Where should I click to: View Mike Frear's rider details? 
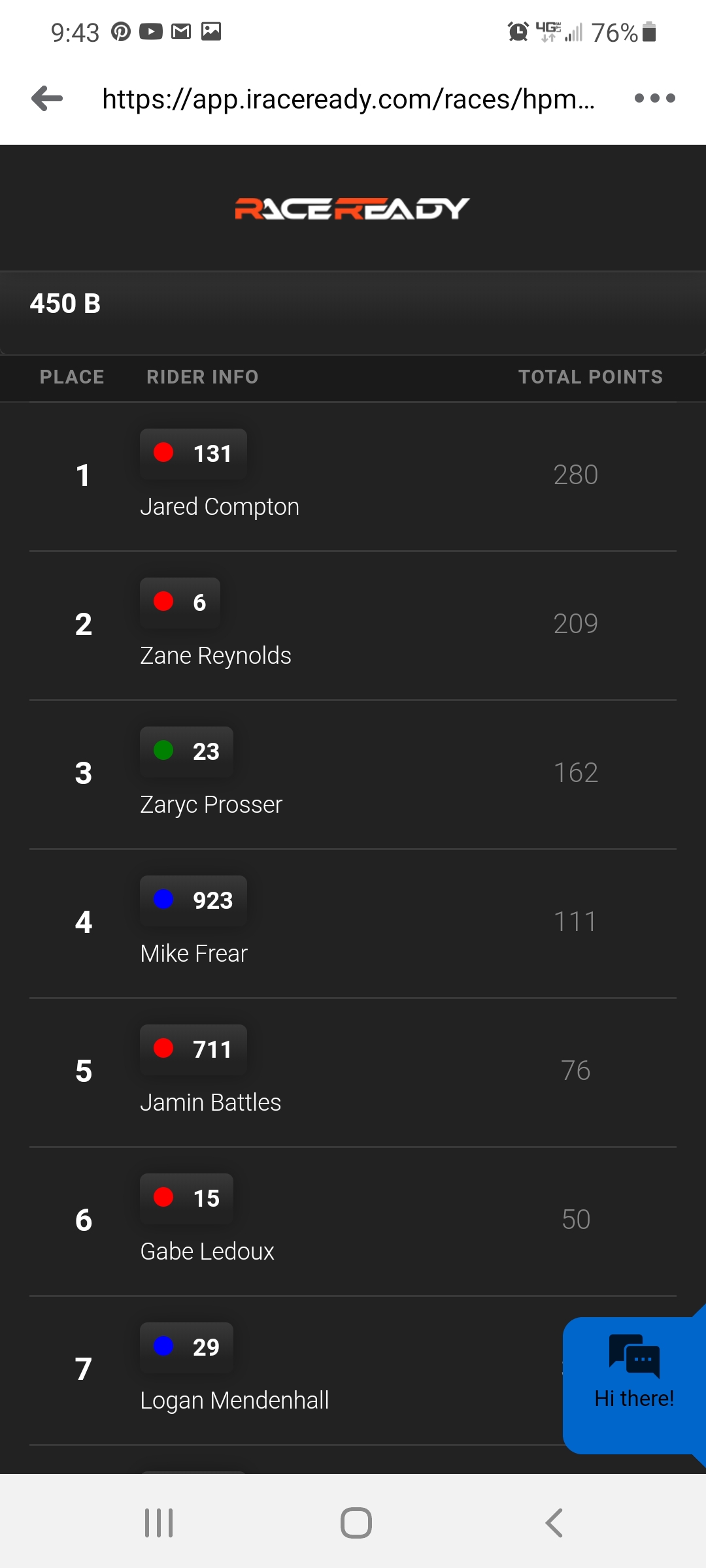(x=353, y=923)
